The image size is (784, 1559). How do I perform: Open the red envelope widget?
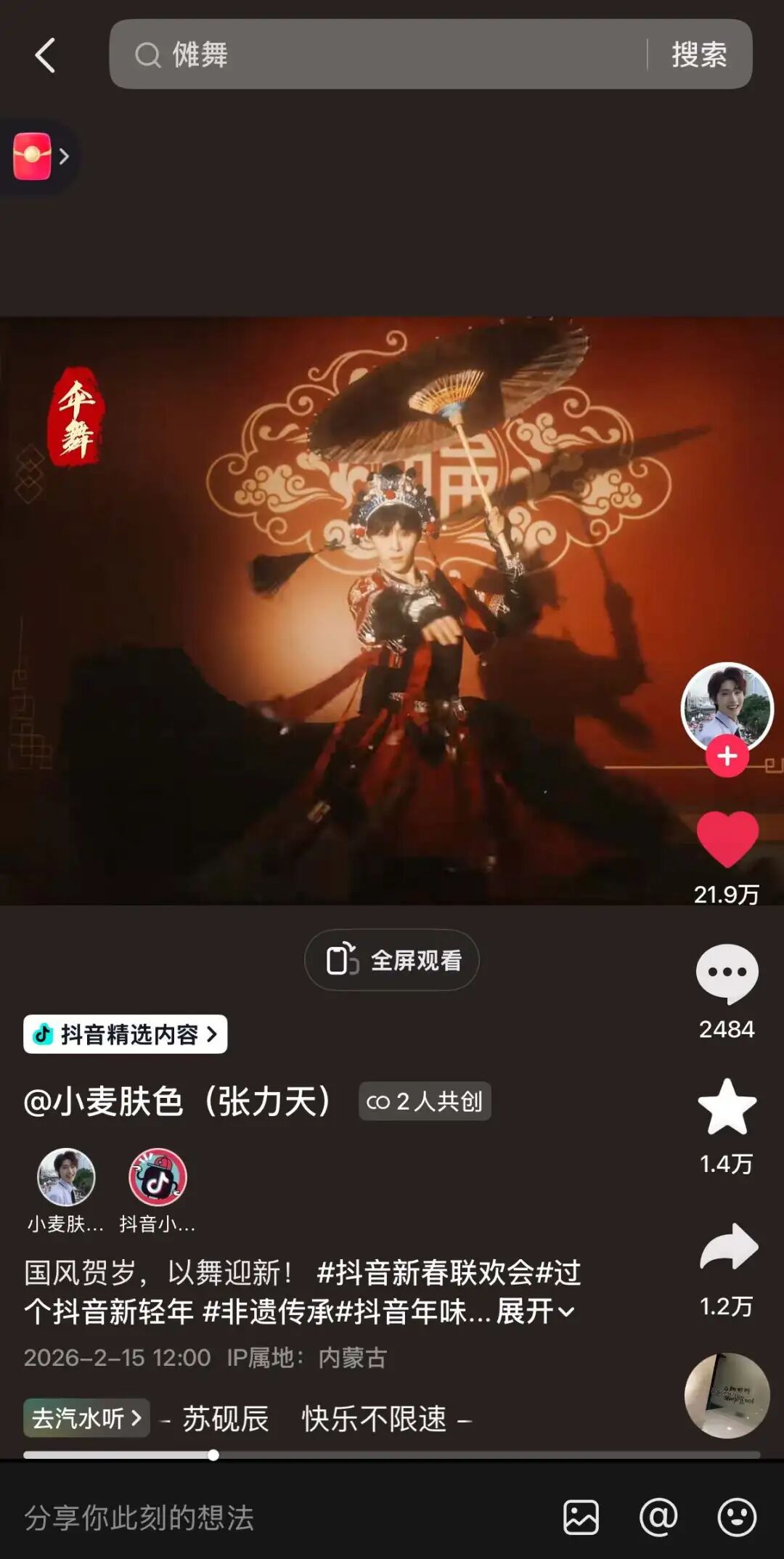(x=33, y=156)
